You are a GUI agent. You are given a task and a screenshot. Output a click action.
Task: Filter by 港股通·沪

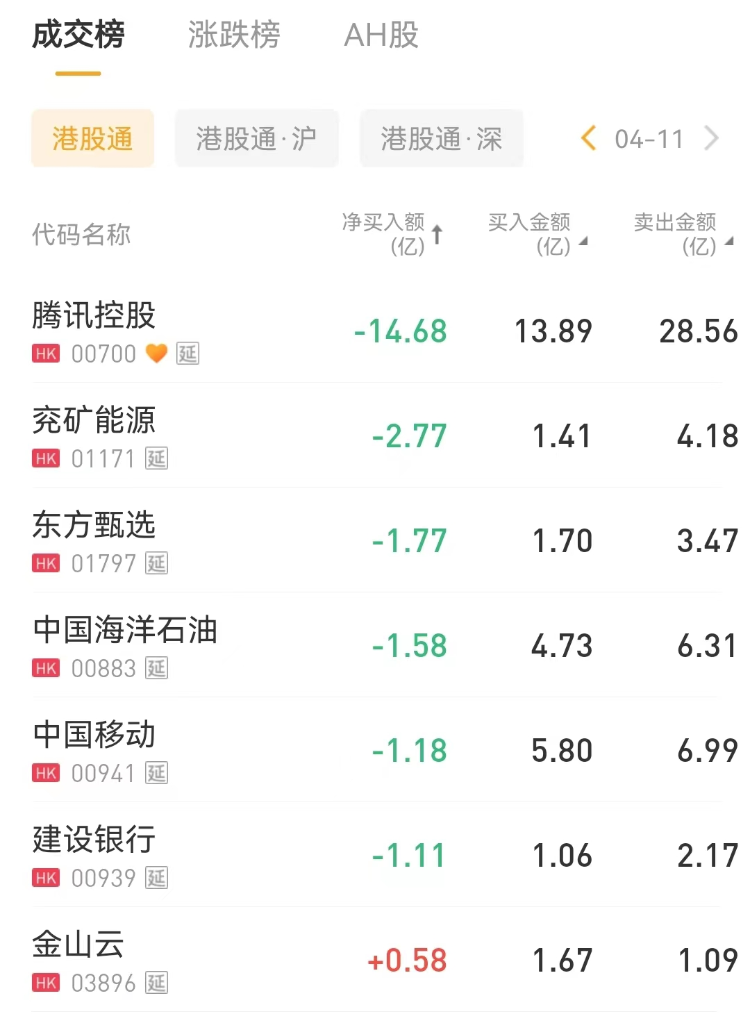pos(257,139)
